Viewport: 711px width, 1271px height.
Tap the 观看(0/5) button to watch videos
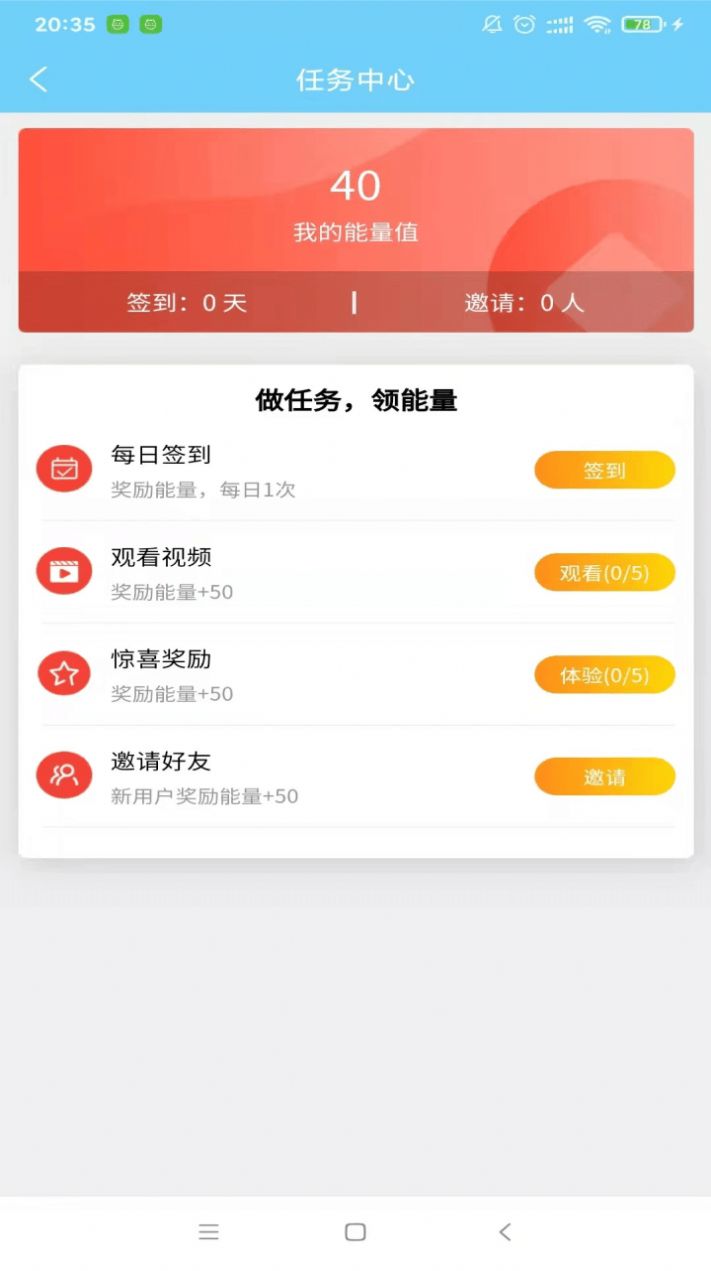pyautogui.click(x=604, y=573)
